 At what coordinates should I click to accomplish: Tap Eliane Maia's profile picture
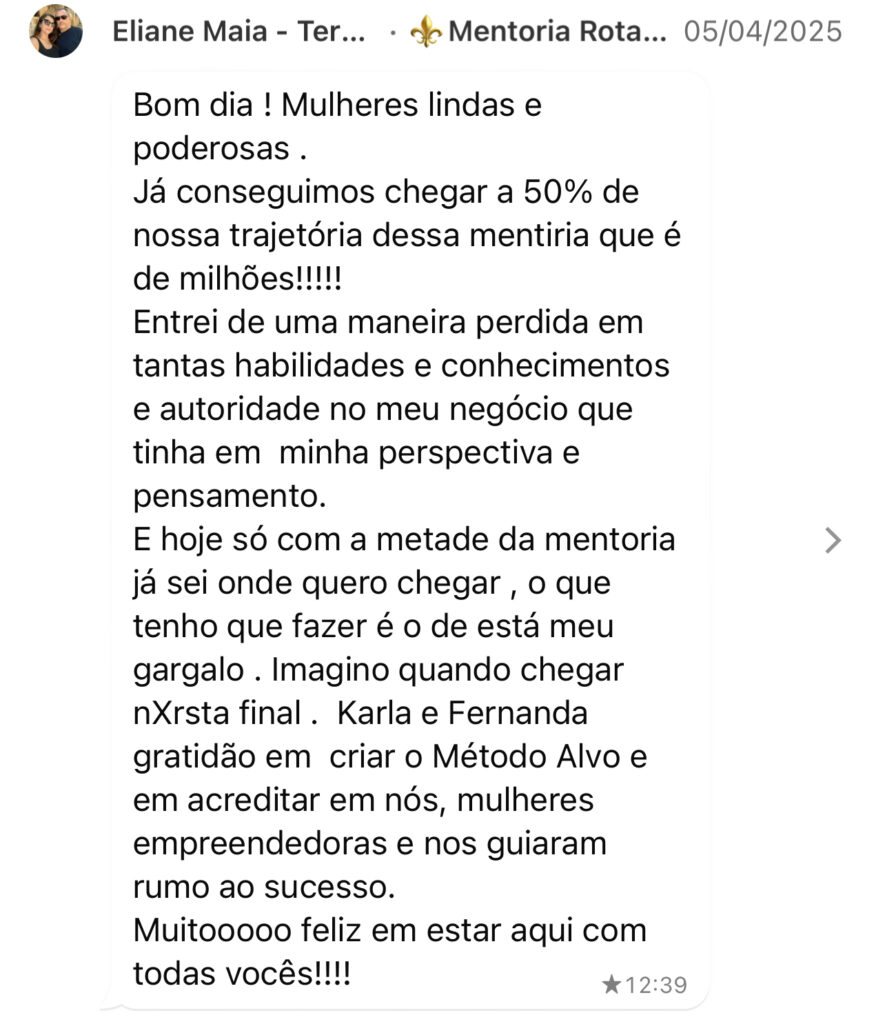[56, 31]
